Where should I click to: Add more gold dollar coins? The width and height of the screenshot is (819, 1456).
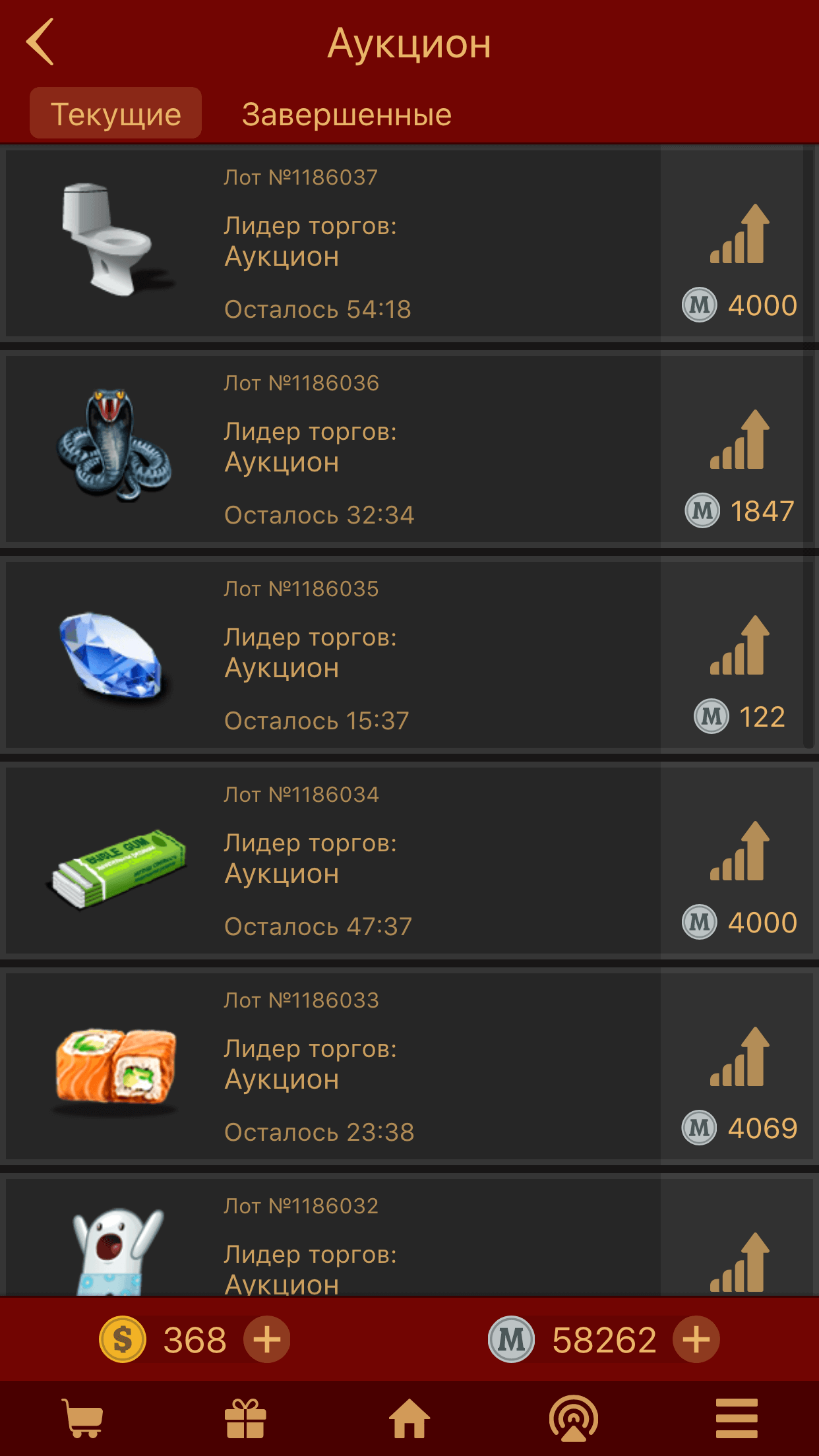pyautogui.click(x=266, y=1339)
